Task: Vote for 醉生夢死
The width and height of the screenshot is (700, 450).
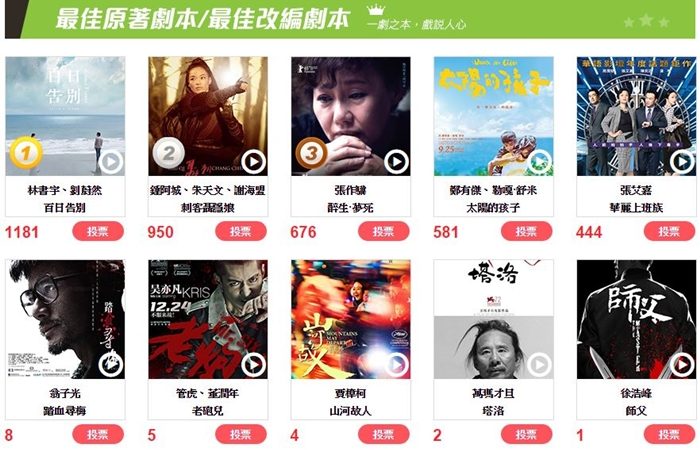Action: (384, 232)
